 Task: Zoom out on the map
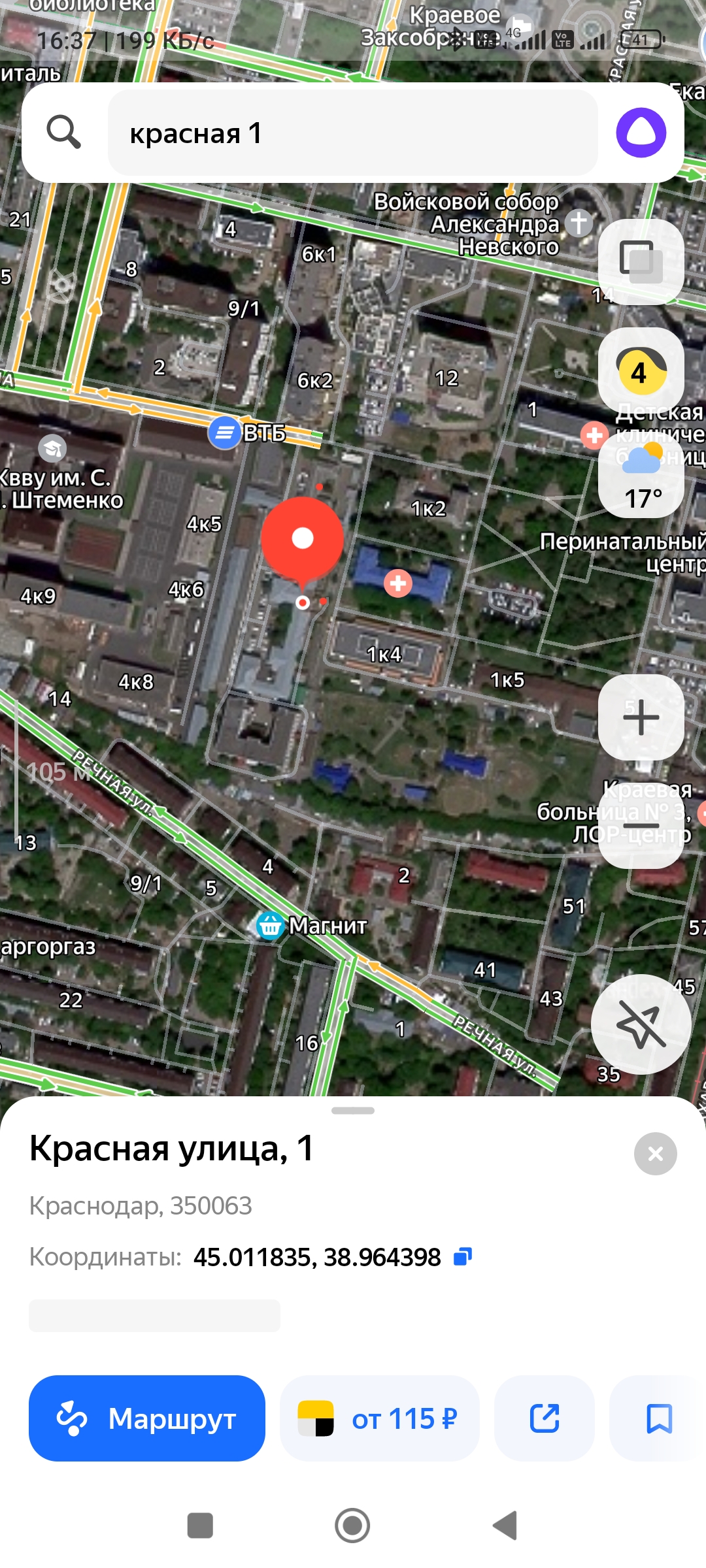(641, 826)
